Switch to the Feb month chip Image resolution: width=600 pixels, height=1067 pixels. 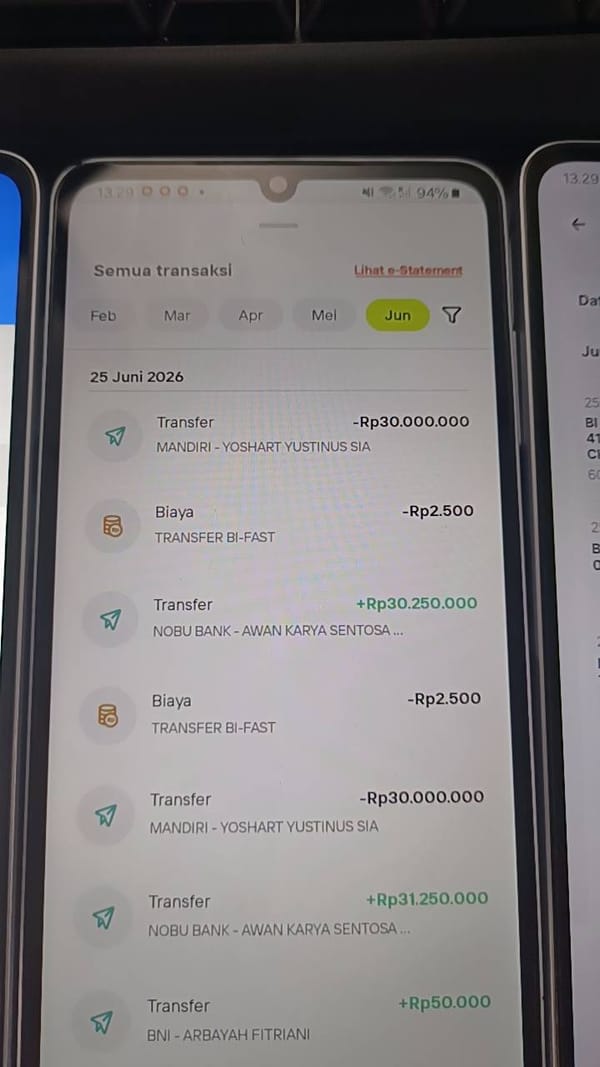[x=103, y=316]
